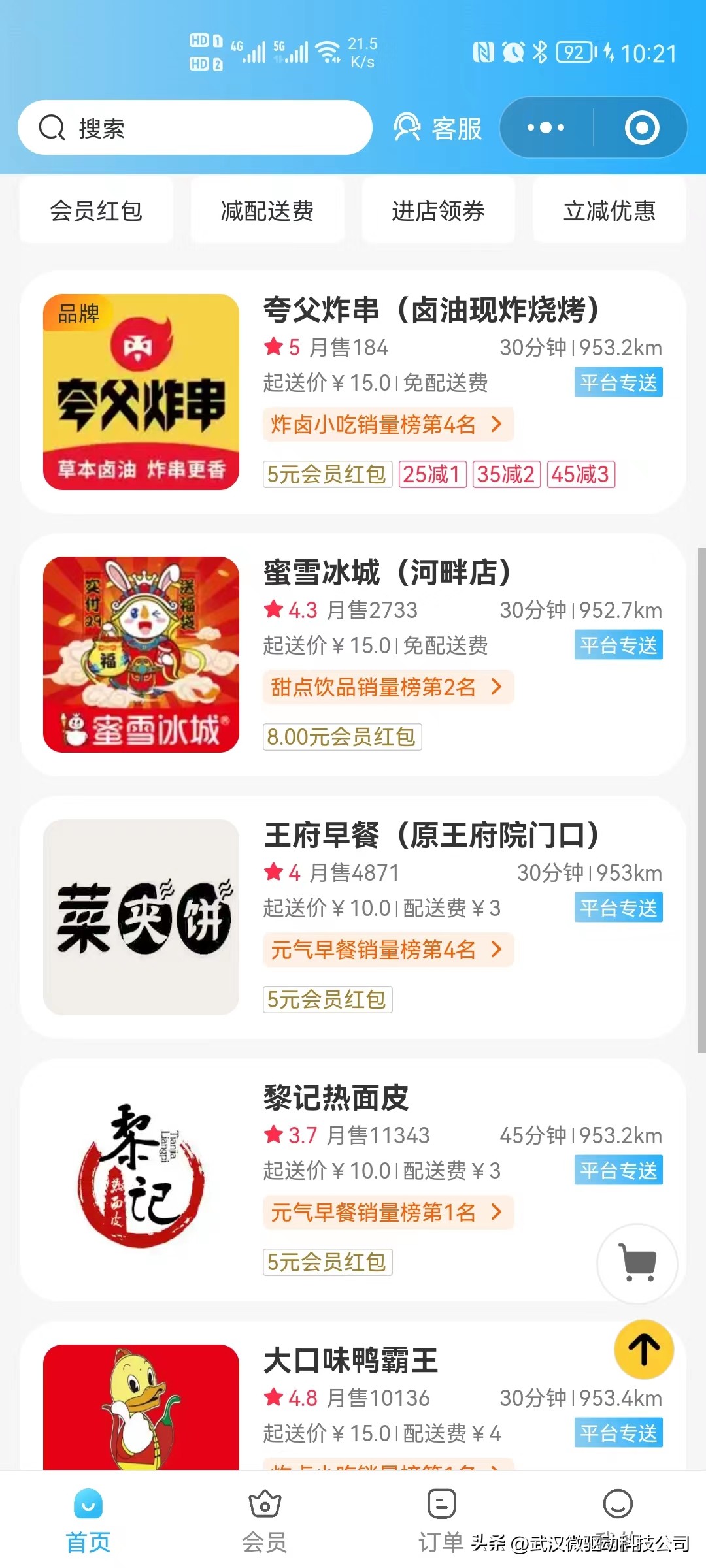706x1568 pixels.
Task: Expand 炸卤小吃销量榜第4名 ranking
Action: [388, 424]
